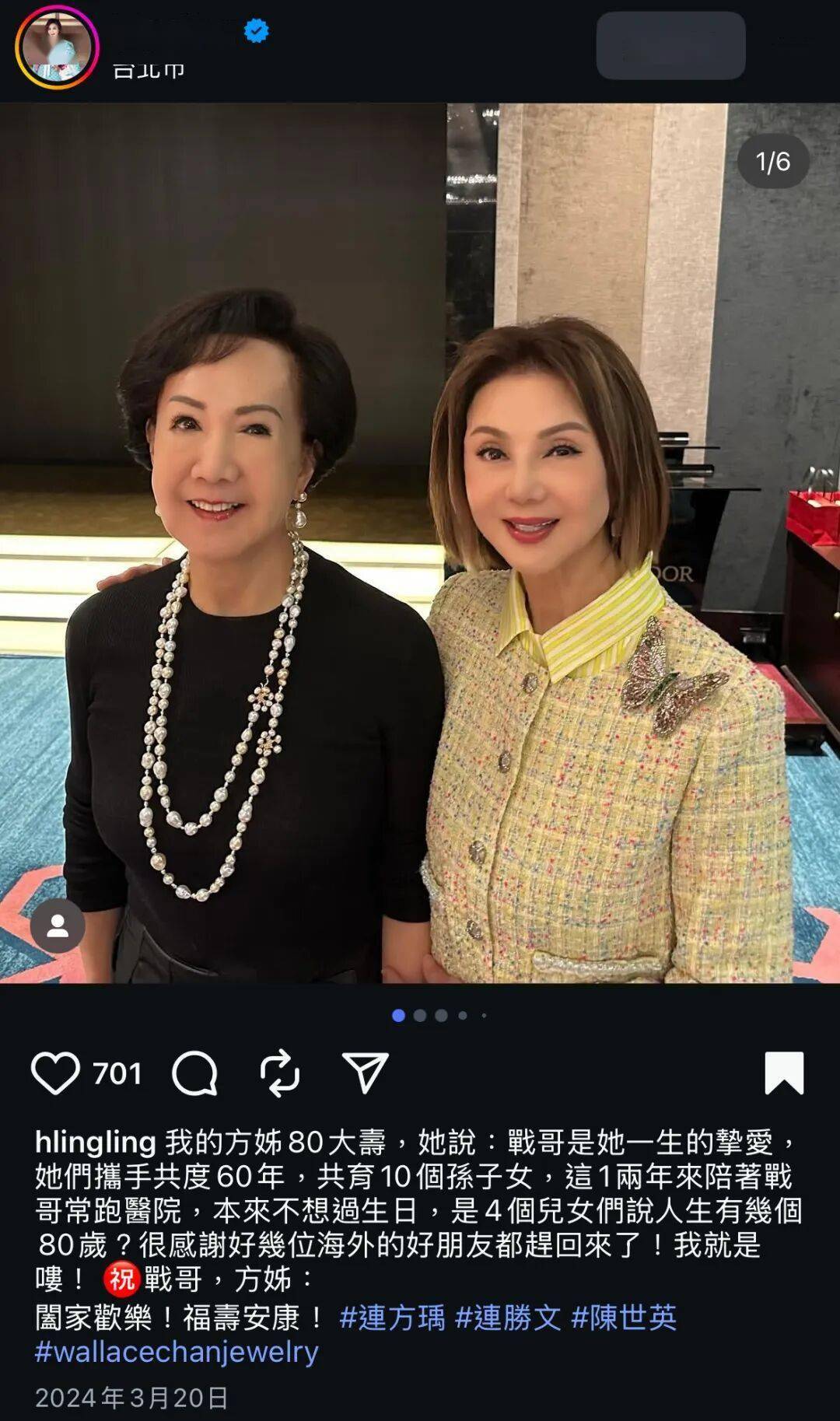Open comments on the post

[194, 1073]
